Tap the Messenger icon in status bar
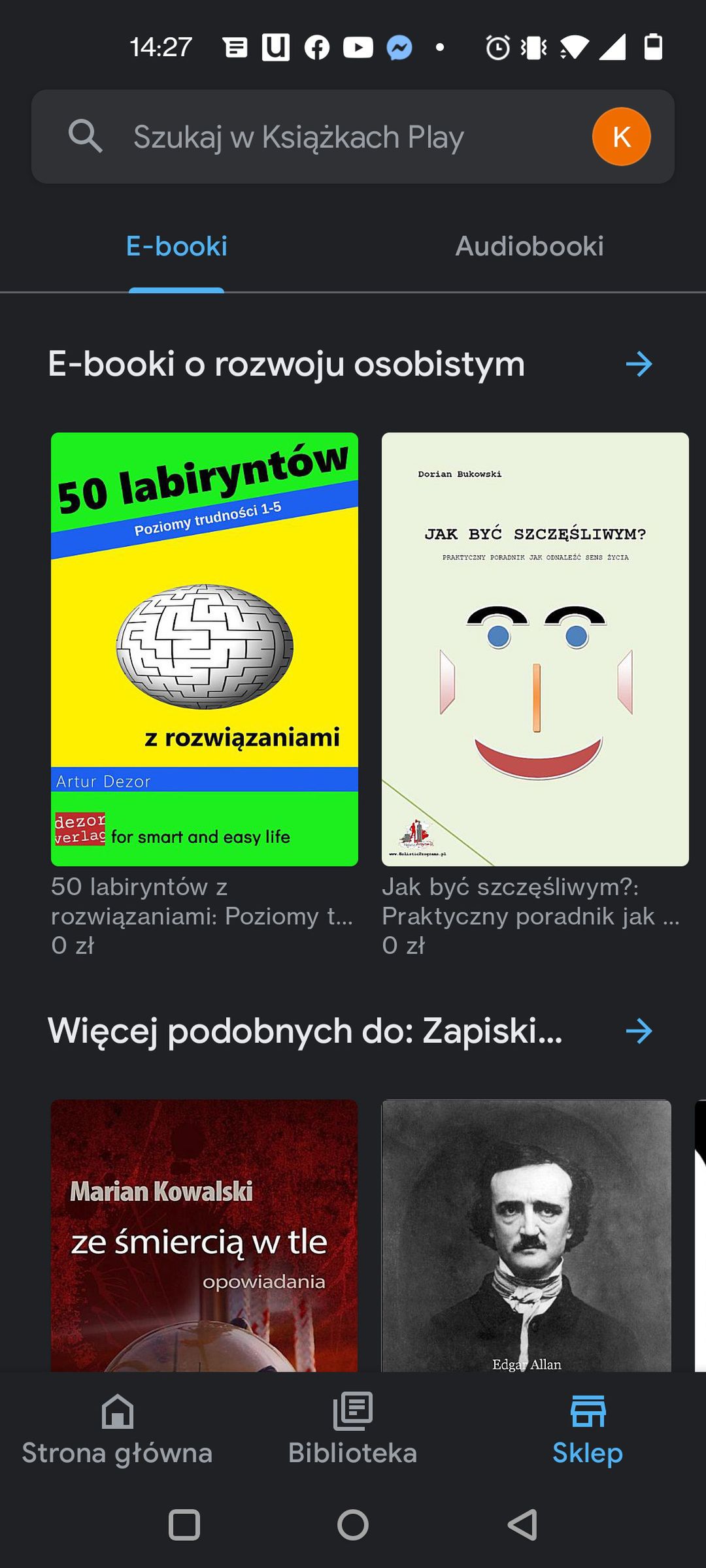 [x=398, y=46]
